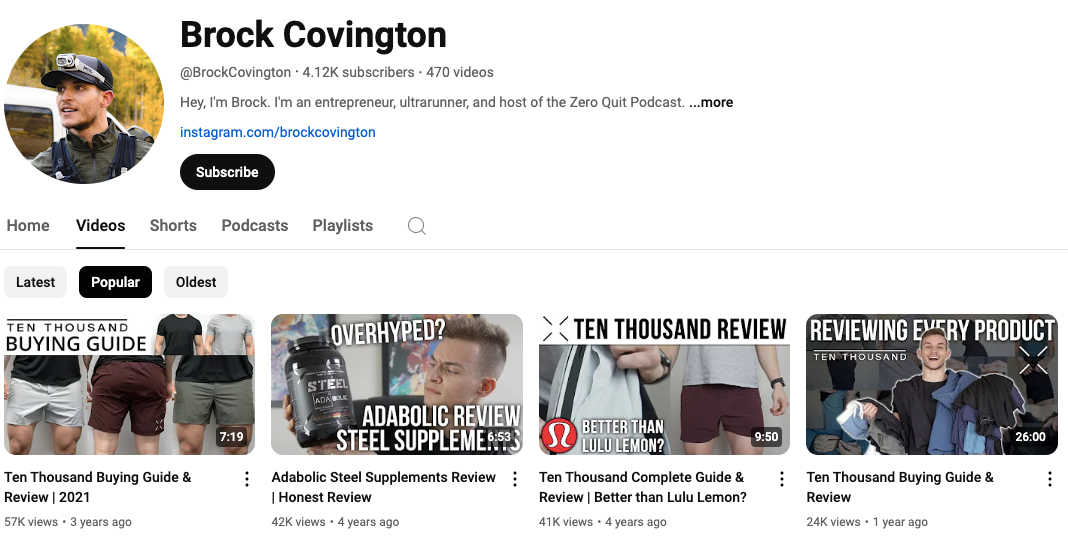Open options for the Adabolic Steel Supplements video
1068x539 pixels.
pyautogui.click(x=515, y=479)
